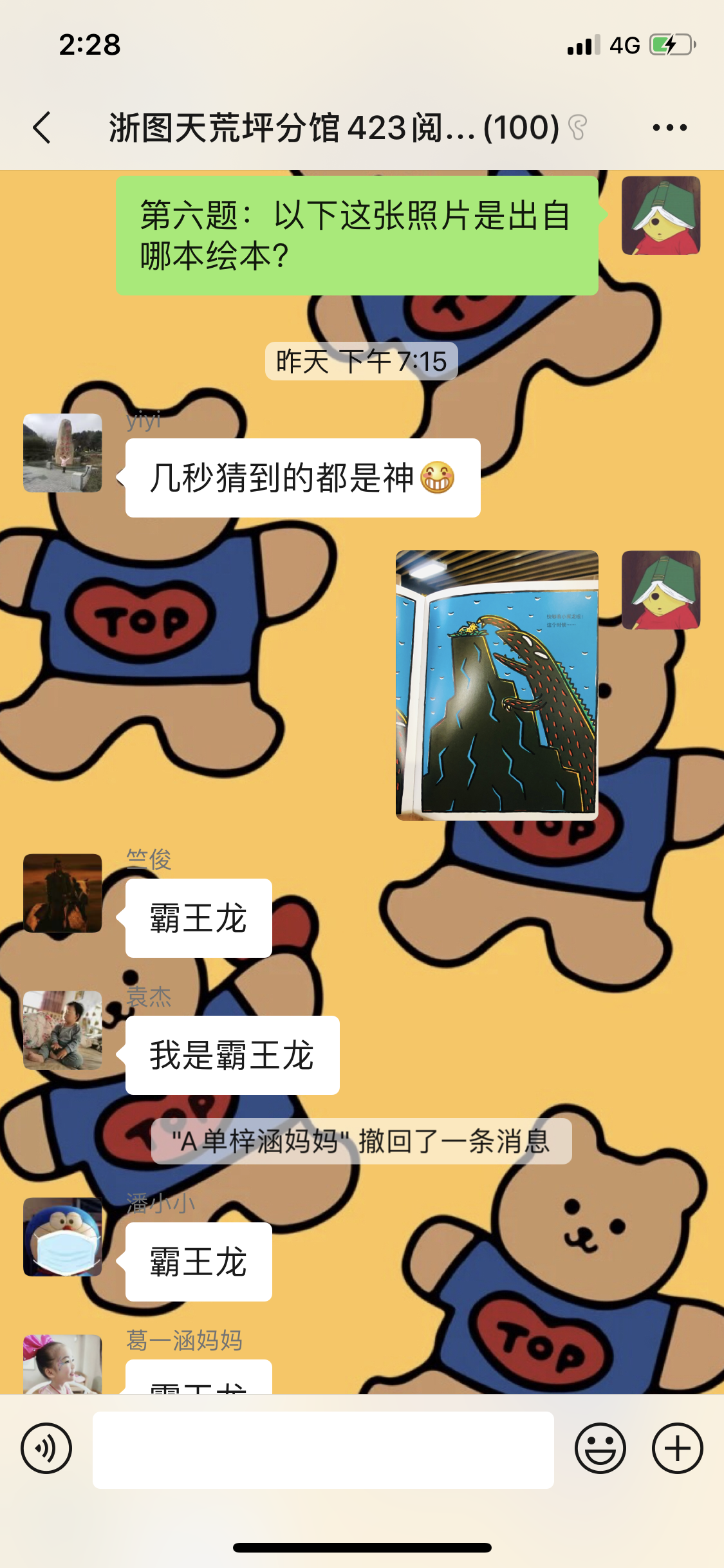Open the emoji sticker panel

(600, 1449)
